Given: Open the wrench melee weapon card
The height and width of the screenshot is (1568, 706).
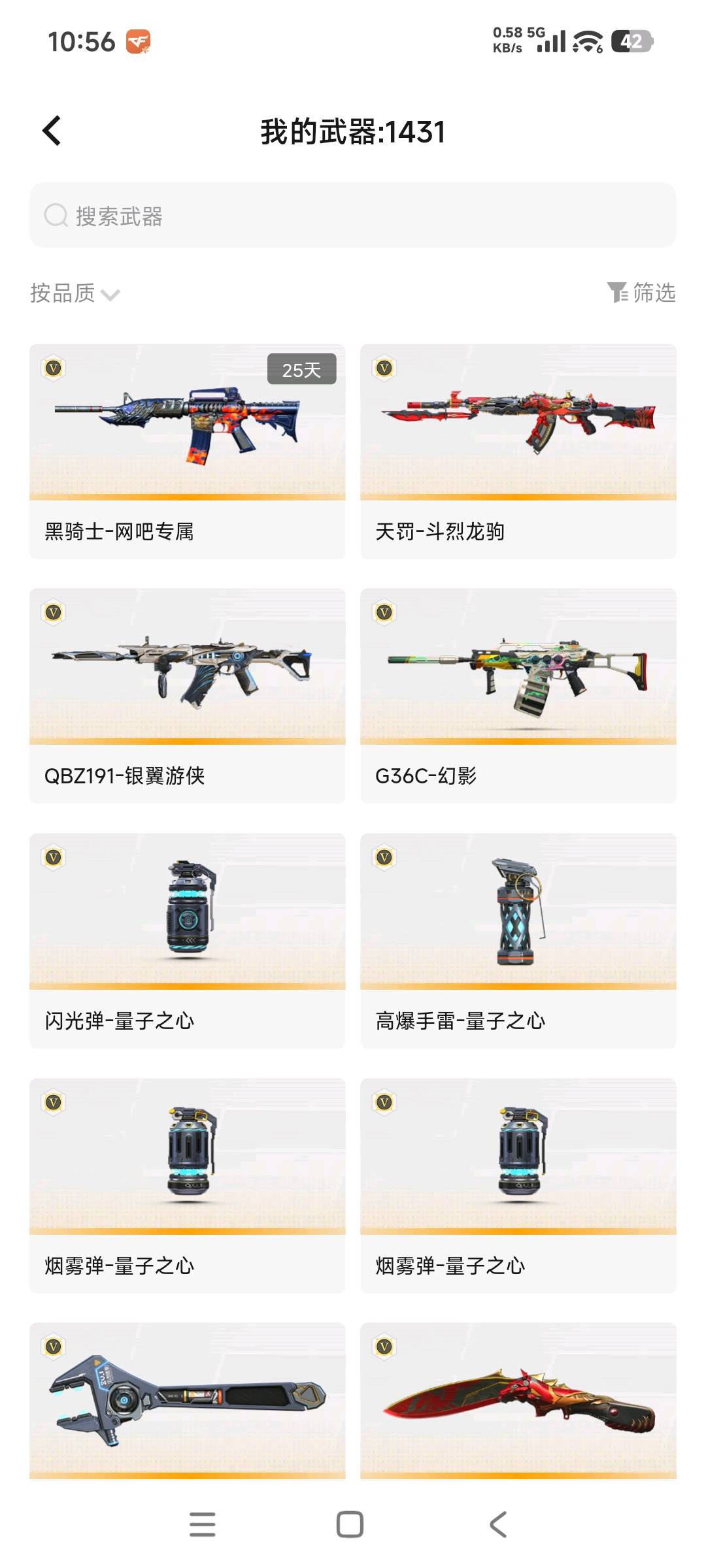Looking at the screenshot, I should pyautogui.click(x=188, y=1399).
